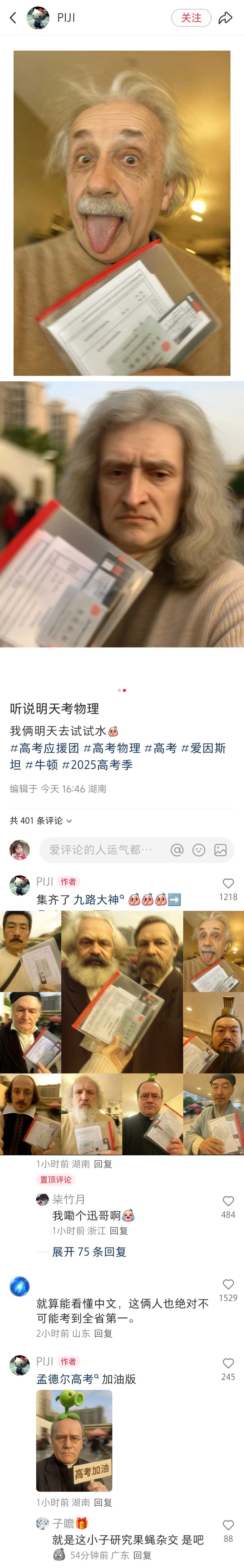Like PIJI's 集齐了九路大神 comment
244x1568 pixels.
pos(228,884)
